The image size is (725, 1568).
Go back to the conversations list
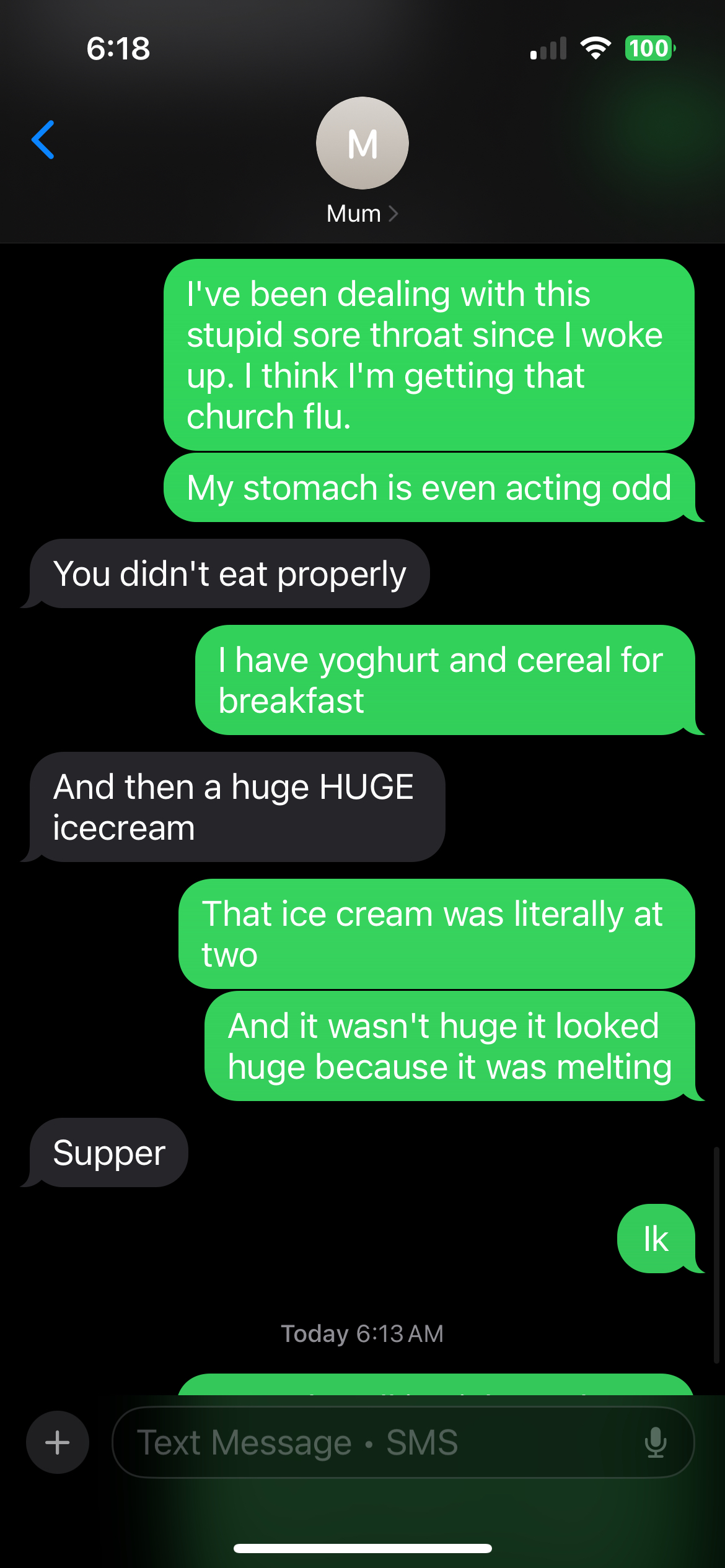point(43,140)
